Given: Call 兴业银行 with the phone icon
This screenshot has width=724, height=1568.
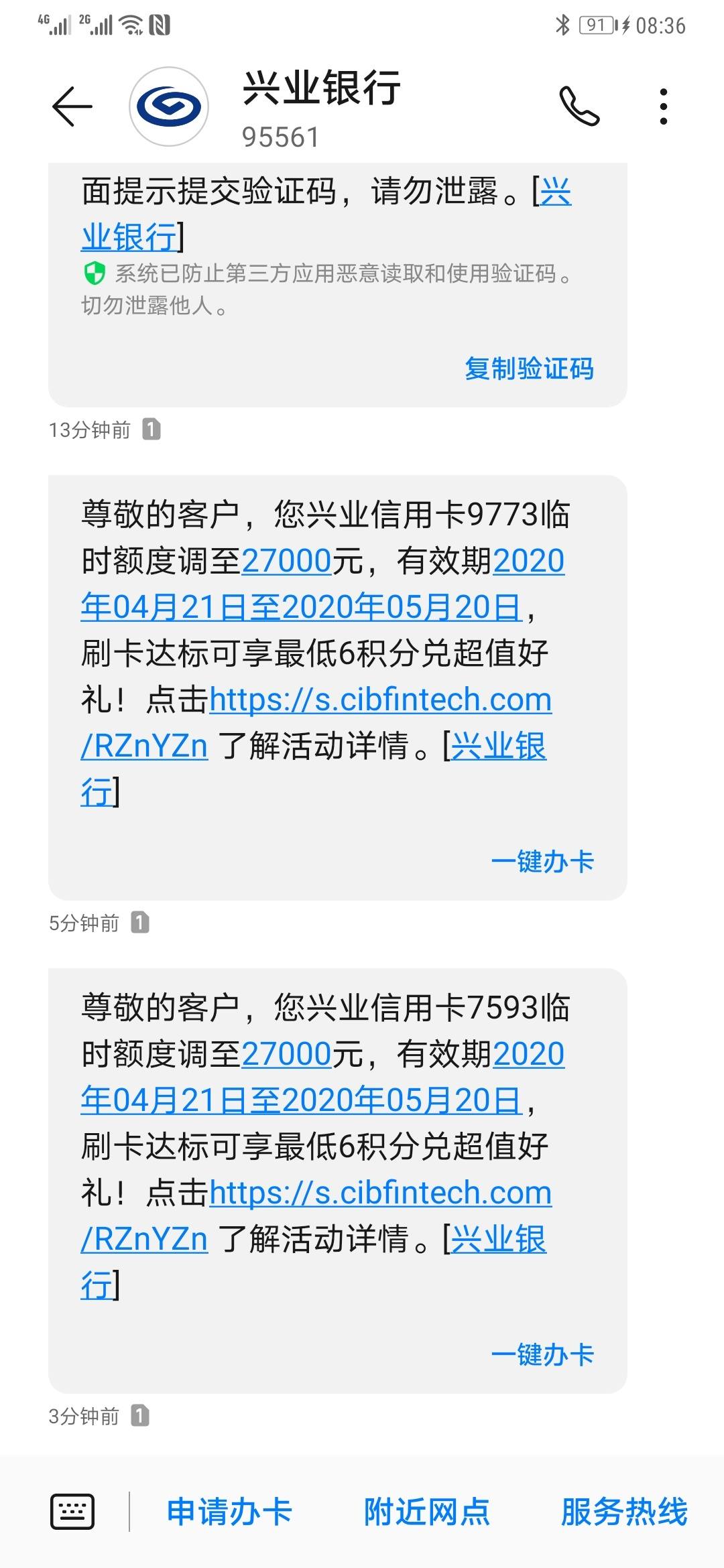Looking at the screenshot, I should point(579,107).
